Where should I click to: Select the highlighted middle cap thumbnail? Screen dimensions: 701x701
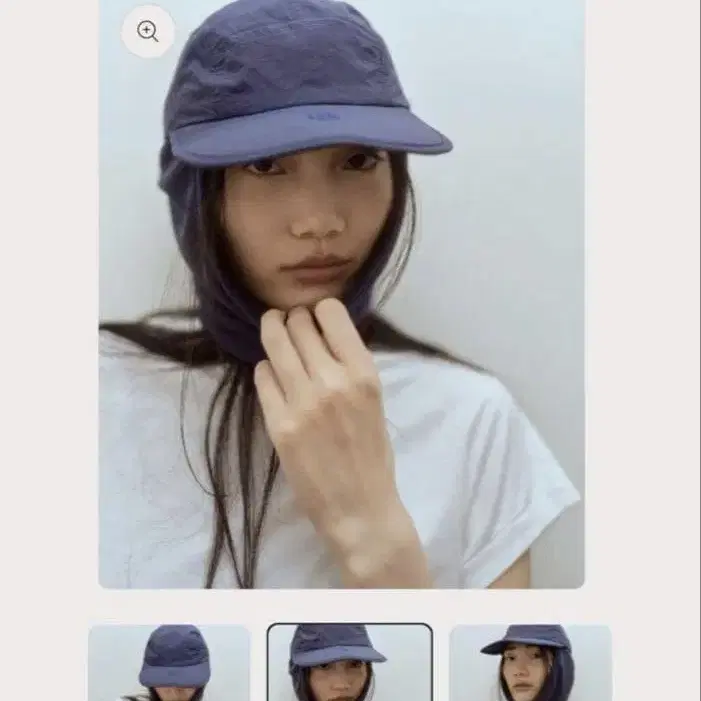pyautogui.click(x=350, y=662)
